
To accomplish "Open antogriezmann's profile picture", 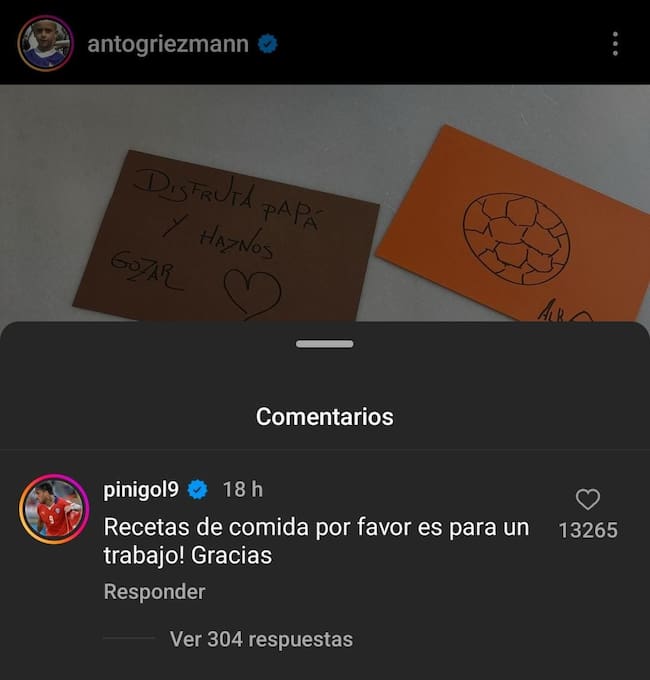I will click(x=45, y=43).
